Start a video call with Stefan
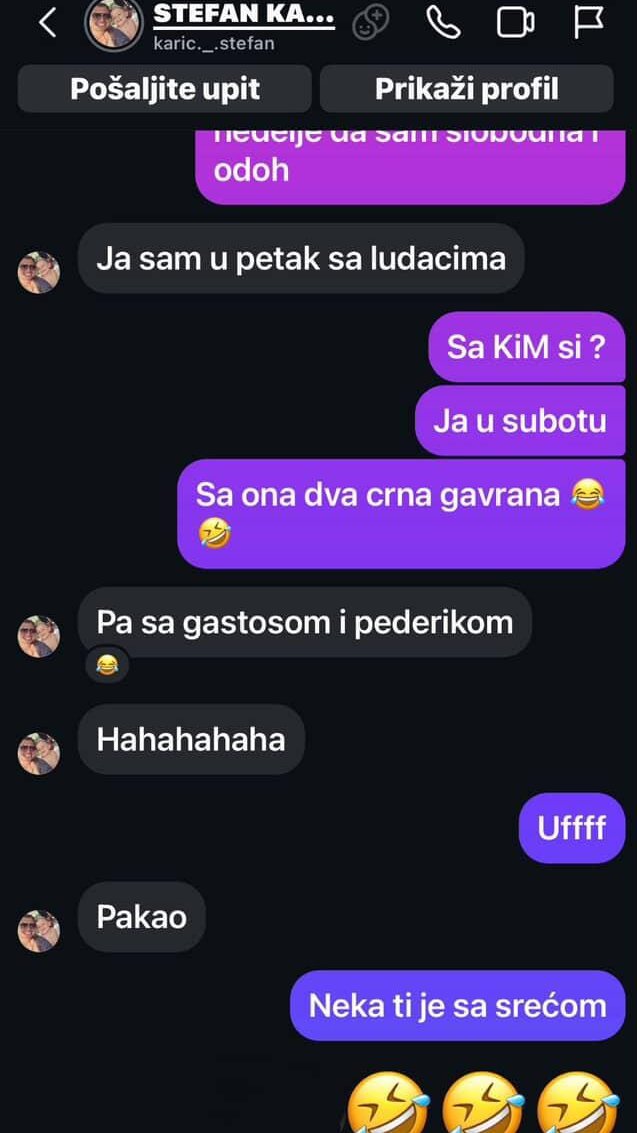The width and height of the screenshot is (637, 1133). pos(516,22)
